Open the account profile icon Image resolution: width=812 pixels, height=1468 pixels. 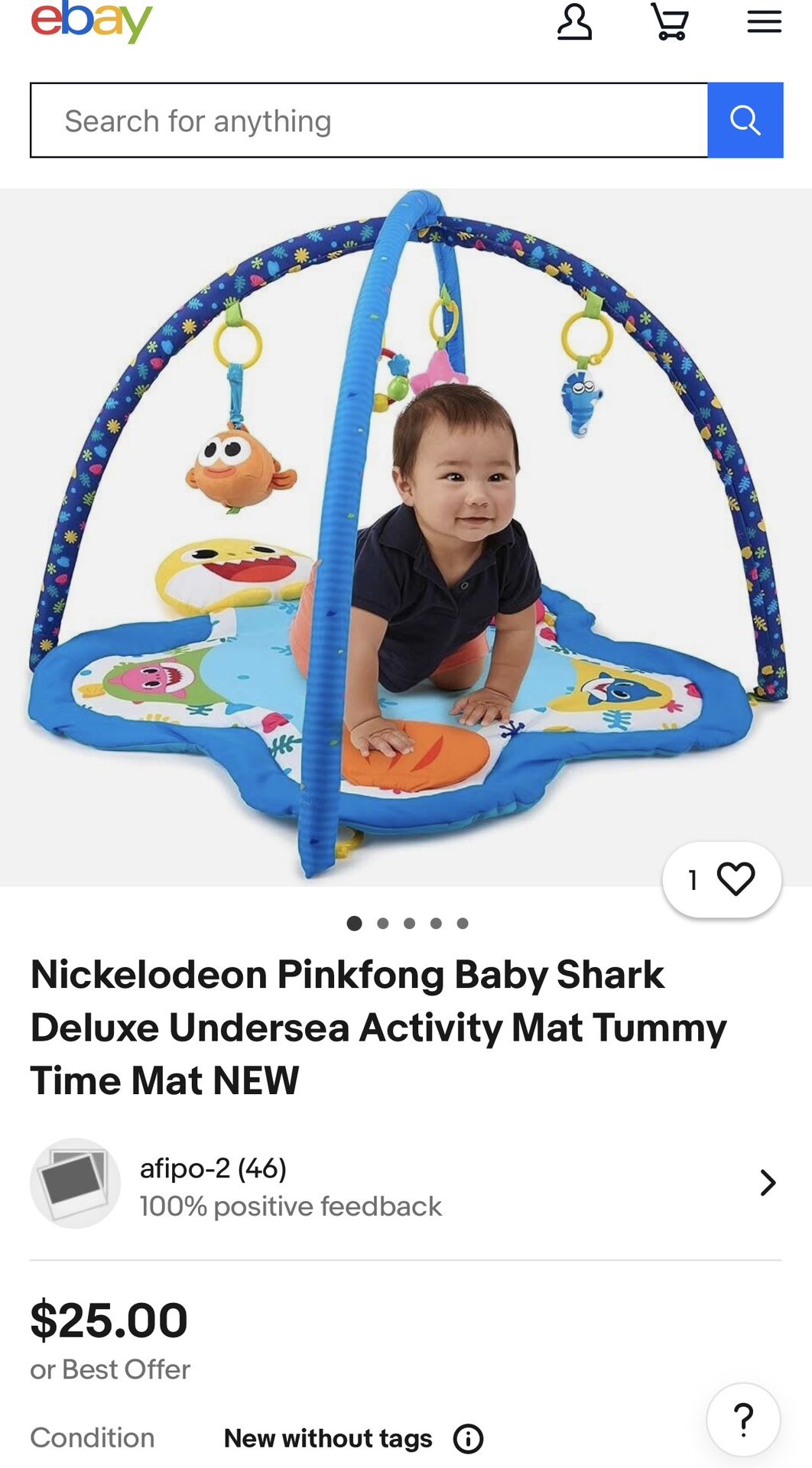pyautogui.click(x=574, y=21)
